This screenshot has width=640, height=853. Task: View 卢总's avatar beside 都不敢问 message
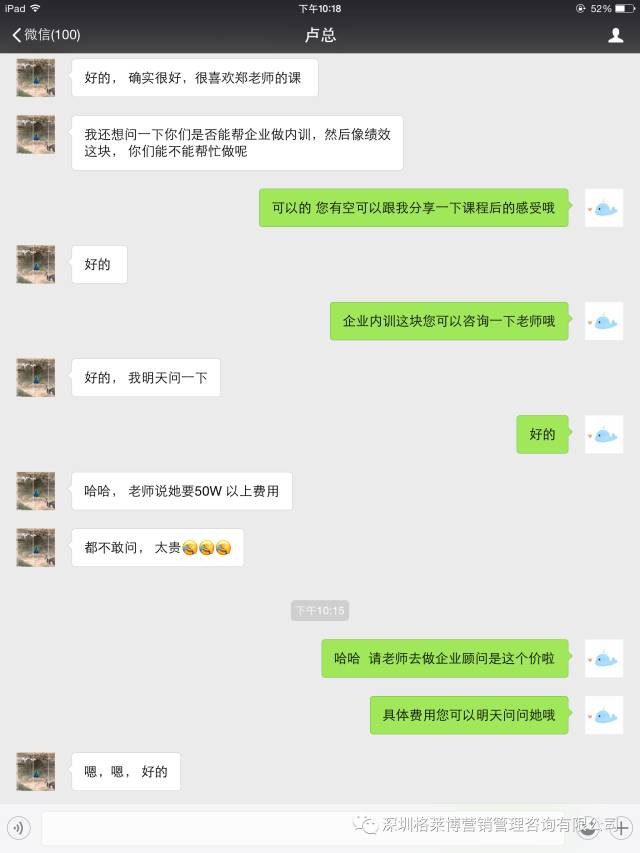point(35,547)
